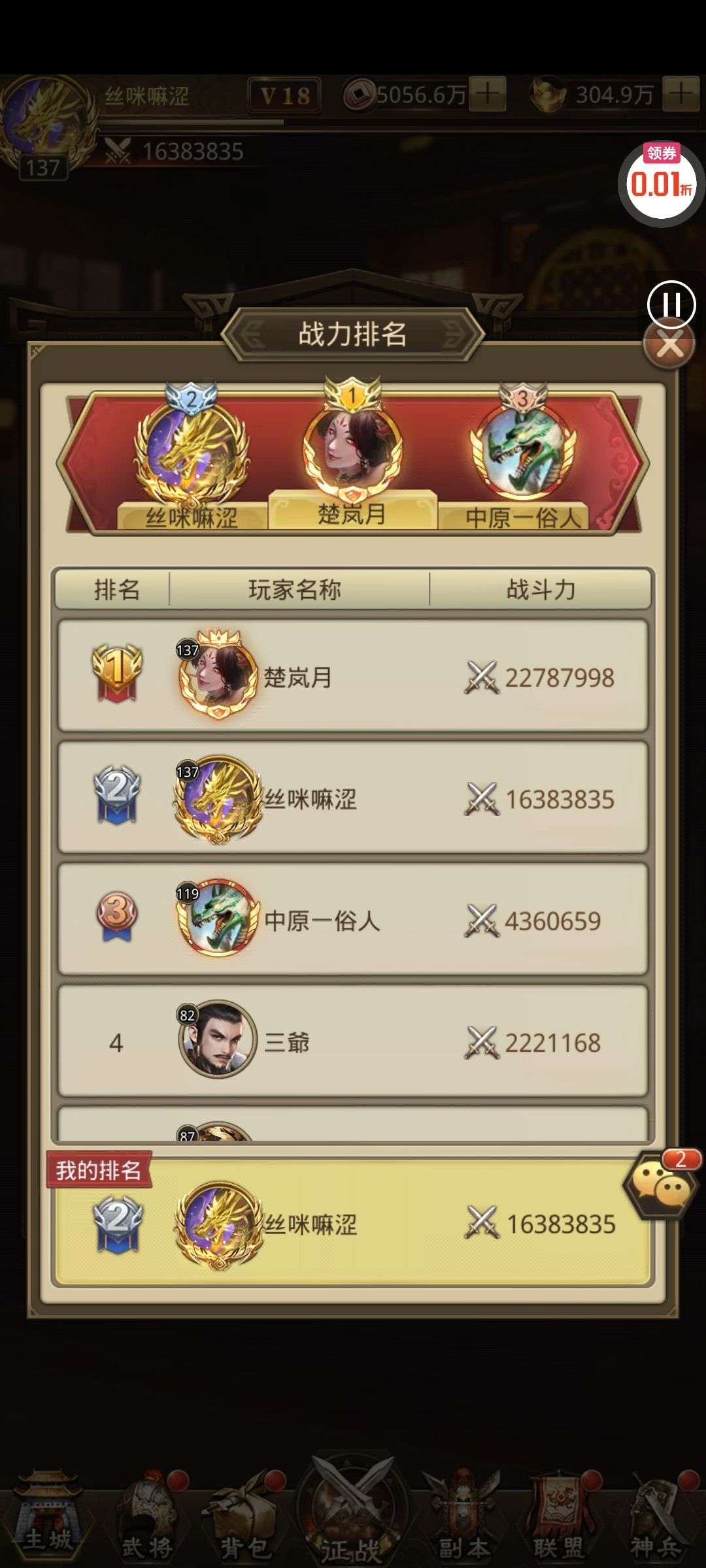Pause using the round pause button
The image size is (706, 1568).
(671, 304)
